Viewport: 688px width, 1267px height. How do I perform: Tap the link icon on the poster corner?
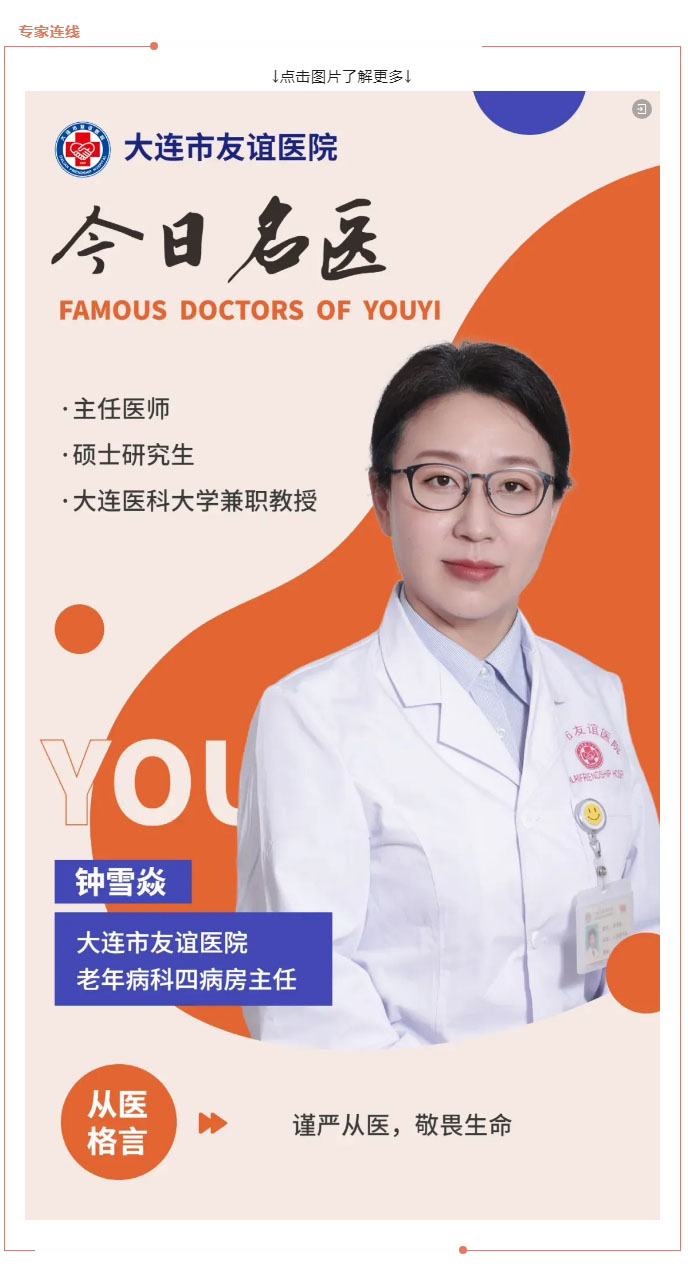click(642, 109)
